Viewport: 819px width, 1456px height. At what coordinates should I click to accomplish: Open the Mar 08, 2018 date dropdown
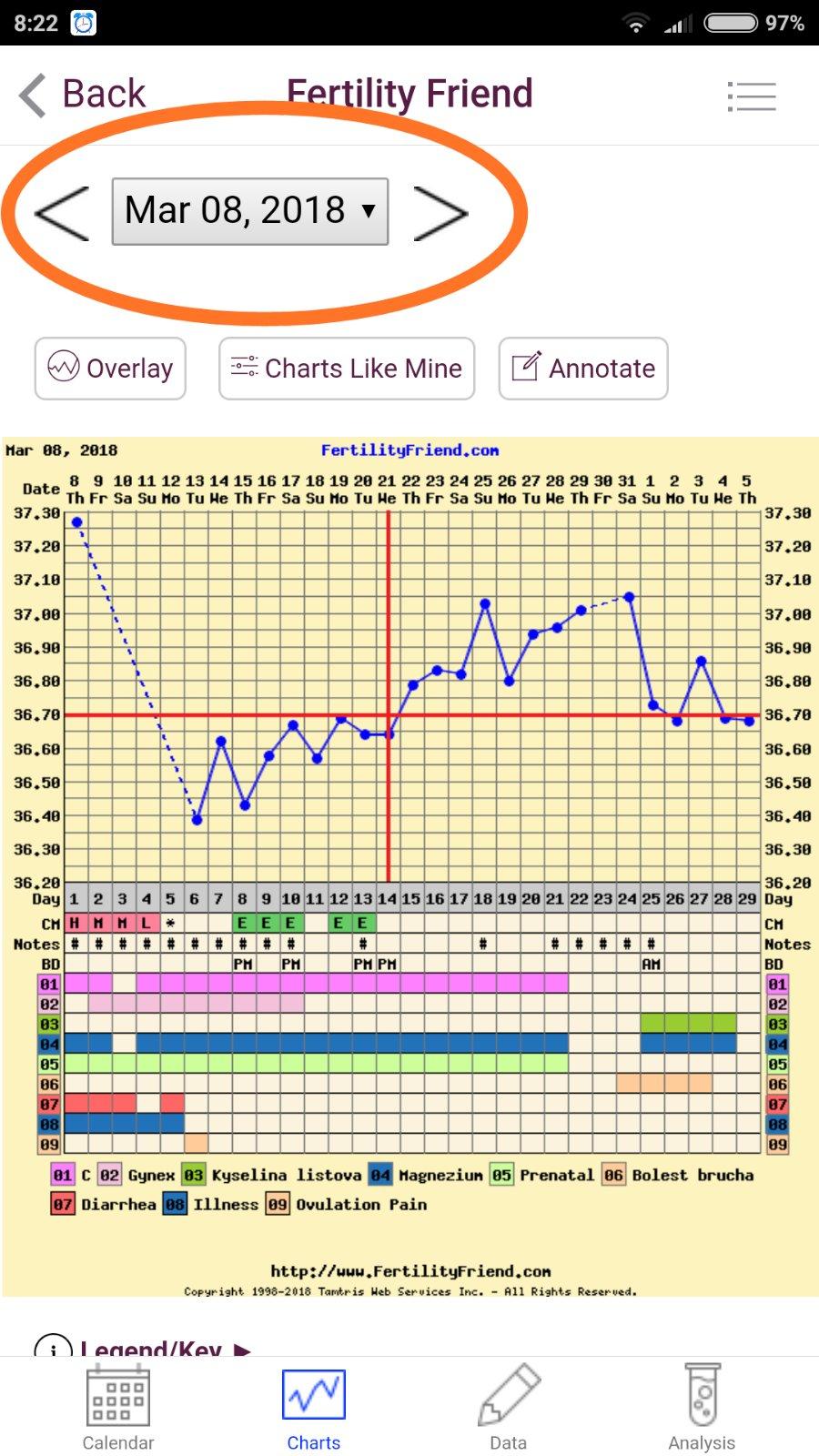(250, 211)
